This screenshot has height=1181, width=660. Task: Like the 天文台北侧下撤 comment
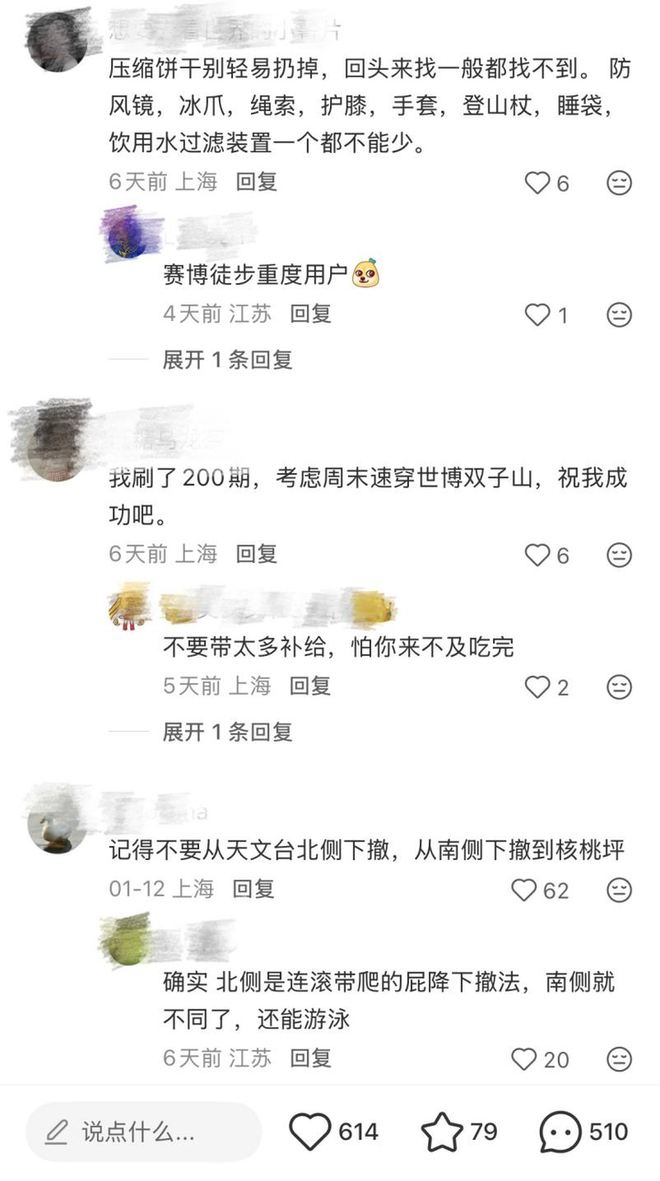(x=524, y=889)
